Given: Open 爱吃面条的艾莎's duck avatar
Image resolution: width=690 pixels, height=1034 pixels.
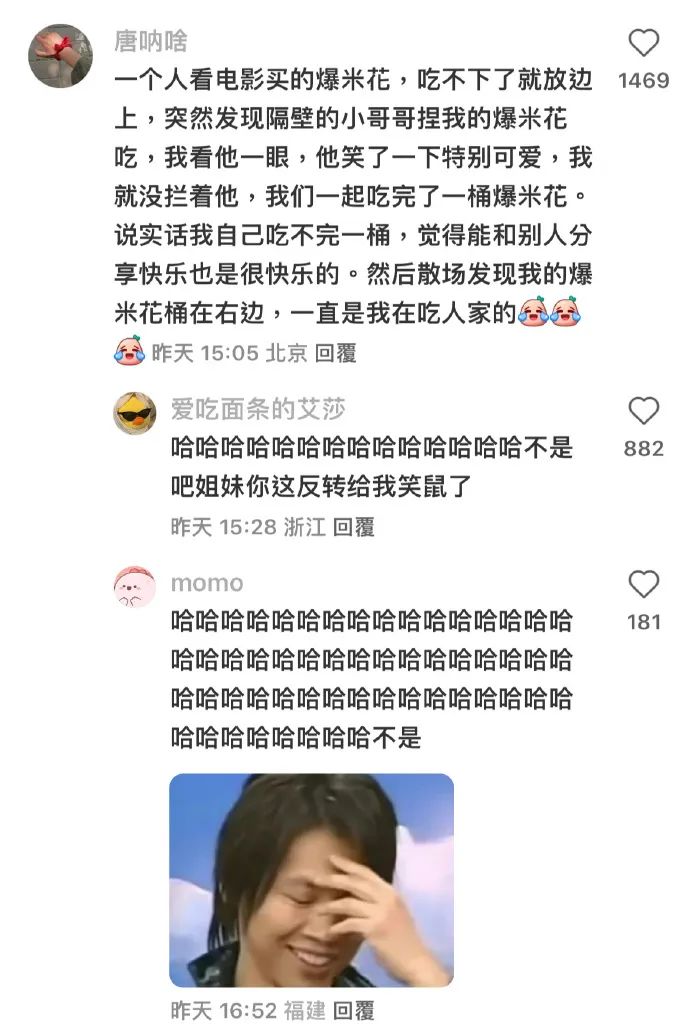Looking at the screenshot, I should click(135, 412).
